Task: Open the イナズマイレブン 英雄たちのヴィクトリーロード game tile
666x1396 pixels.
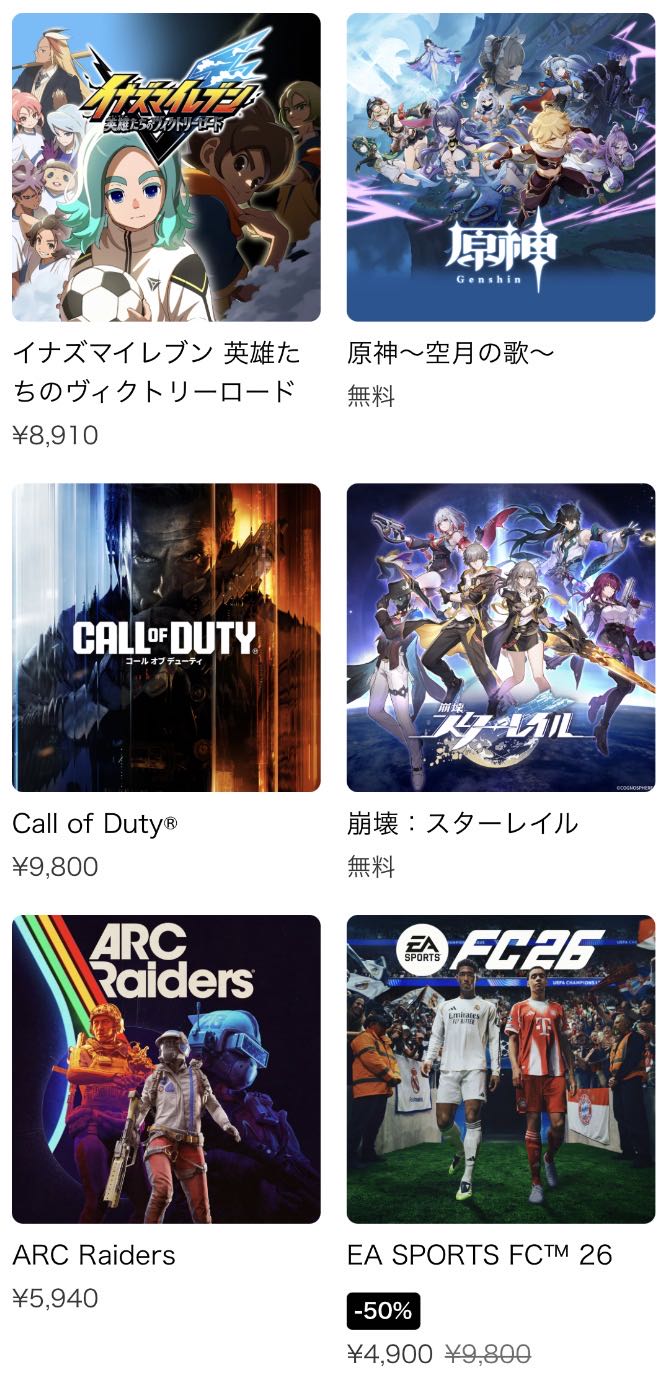Action: point(166,167)
